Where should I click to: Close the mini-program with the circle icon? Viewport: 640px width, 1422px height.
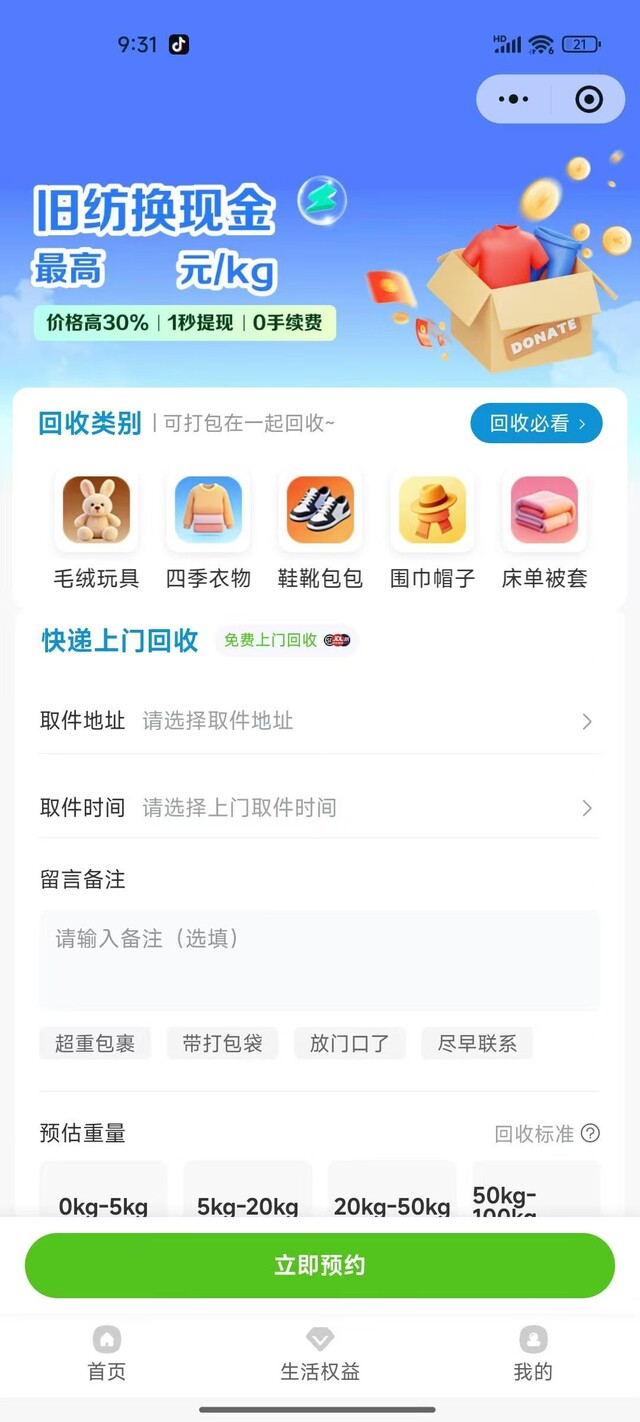pyautogui.click(x=589, y=99)
